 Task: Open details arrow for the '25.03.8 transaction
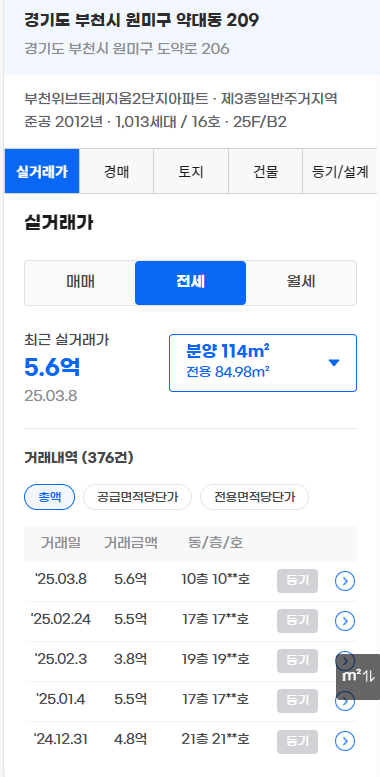pos(345,581)
